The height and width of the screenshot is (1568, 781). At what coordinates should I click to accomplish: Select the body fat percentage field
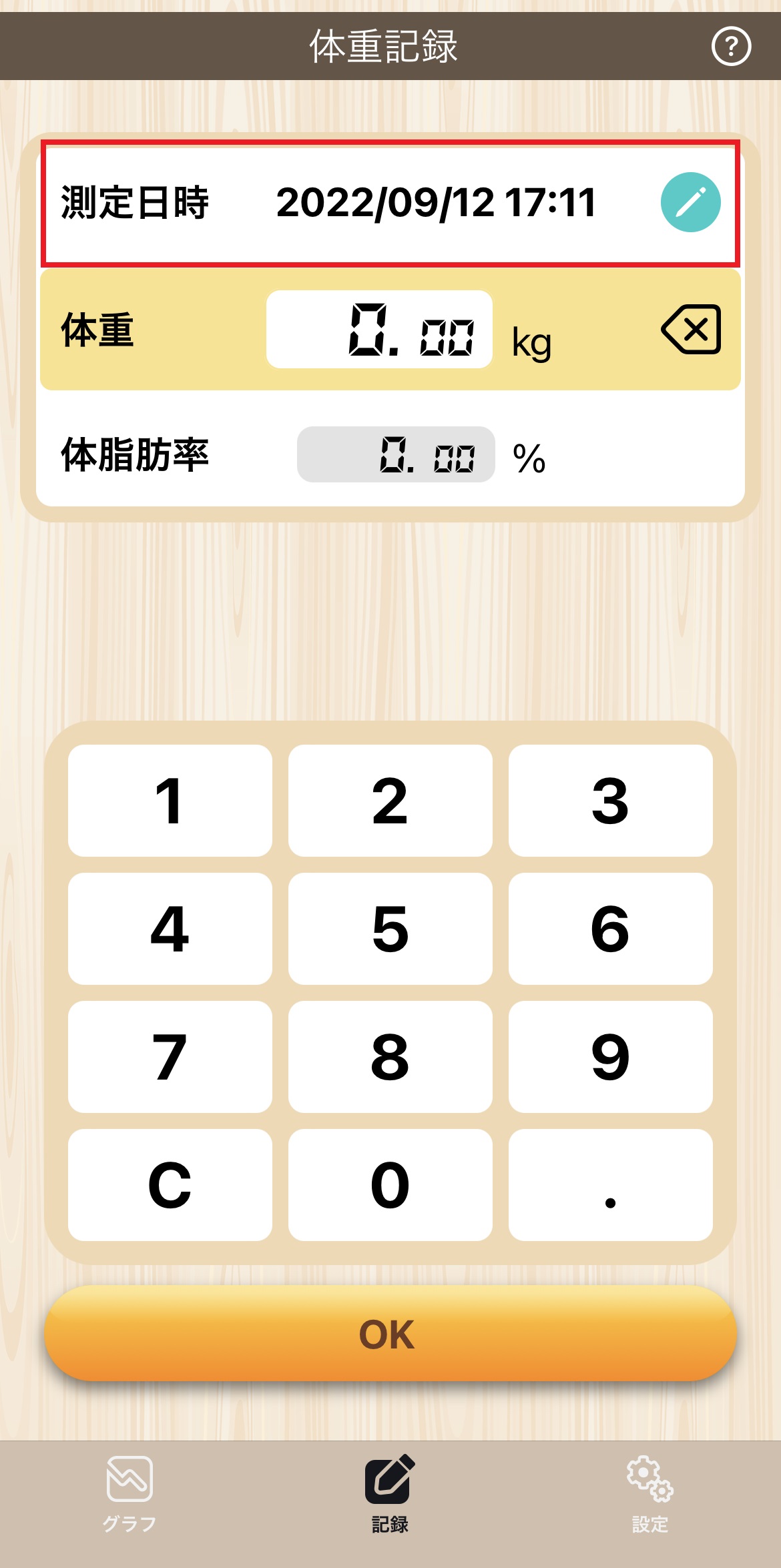[x=396, y=454]
